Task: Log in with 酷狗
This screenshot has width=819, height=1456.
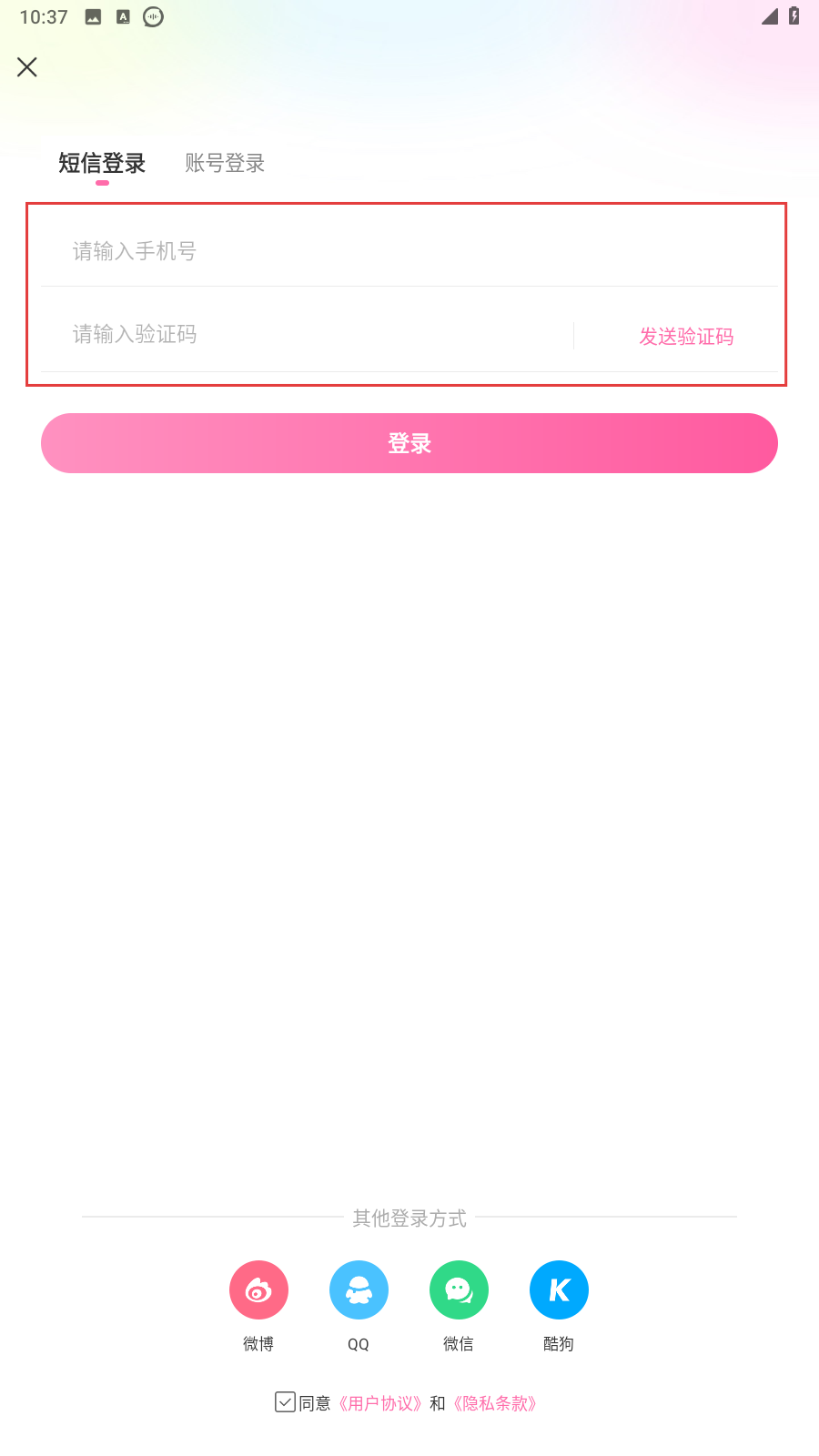Action: click(x=559, y=1290)
